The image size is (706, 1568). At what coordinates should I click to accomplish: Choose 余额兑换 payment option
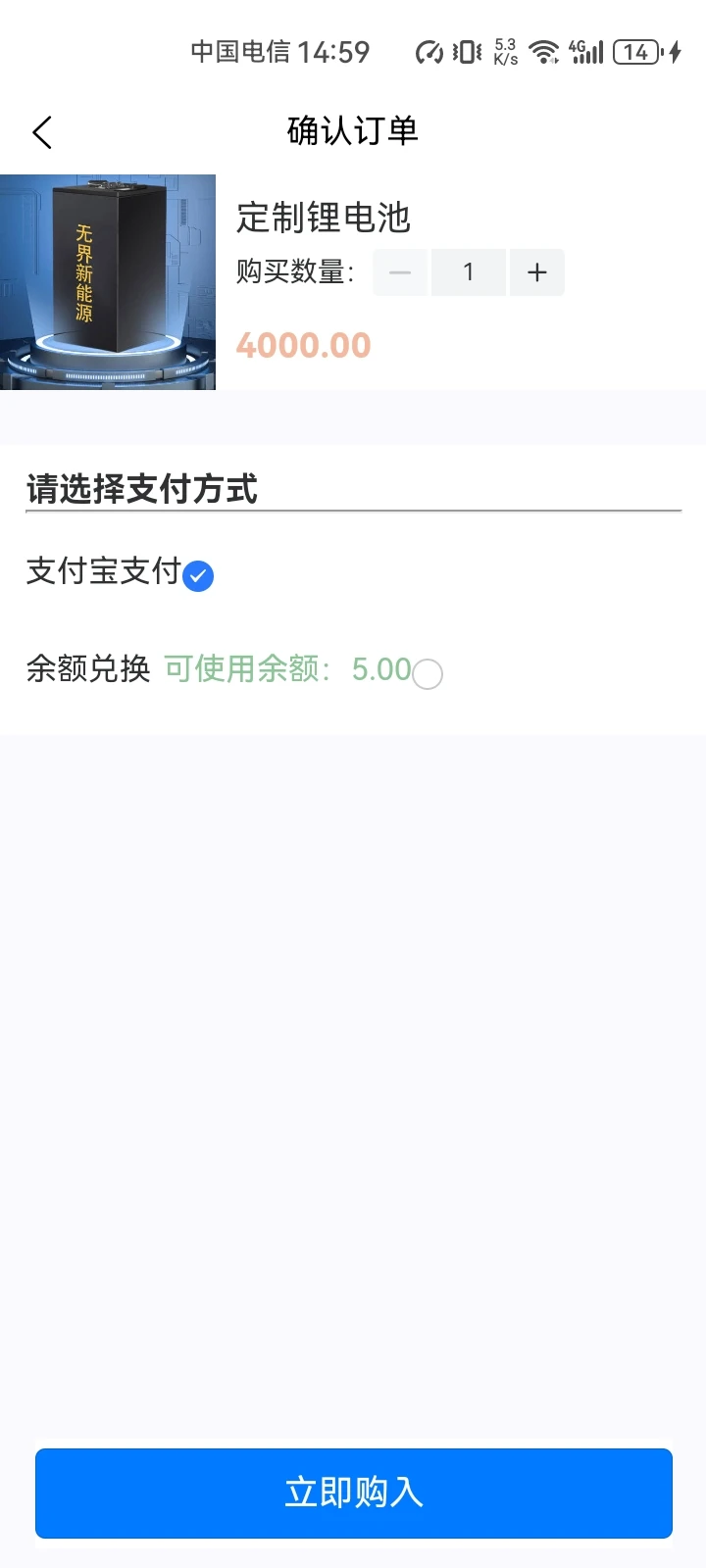click(x=428, y=674)
